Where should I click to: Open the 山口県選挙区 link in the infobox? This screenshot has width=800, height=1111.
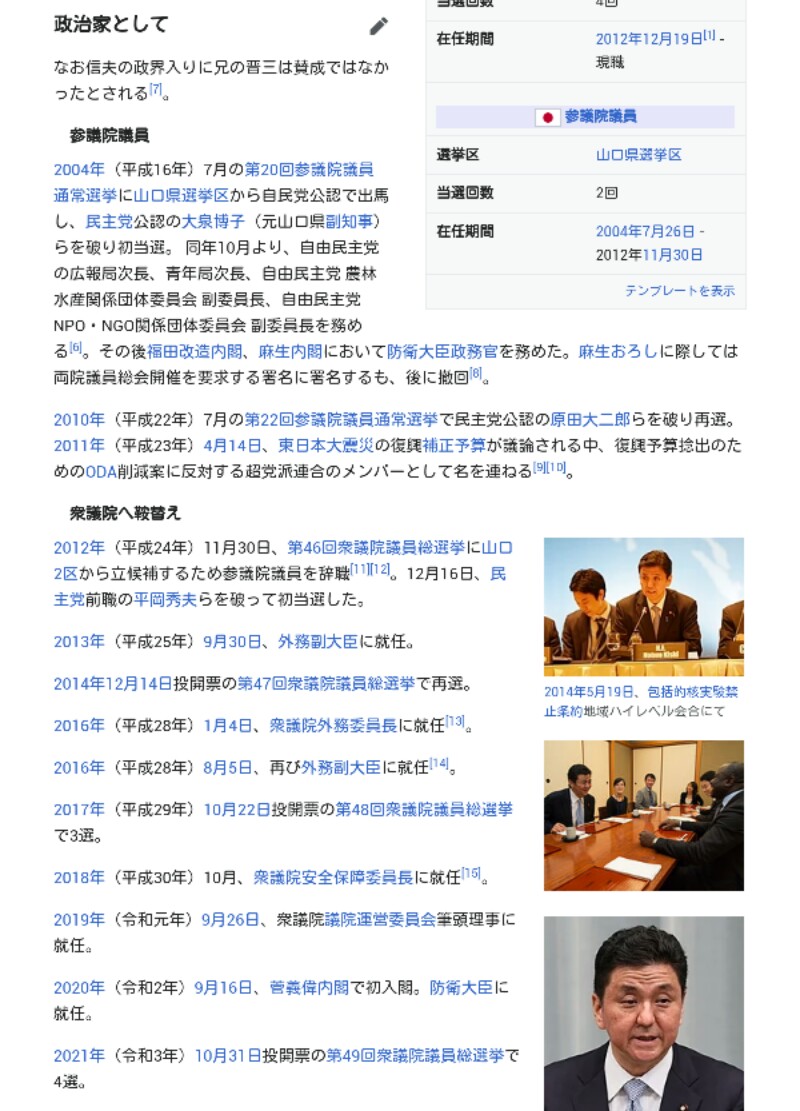point(638,155)
